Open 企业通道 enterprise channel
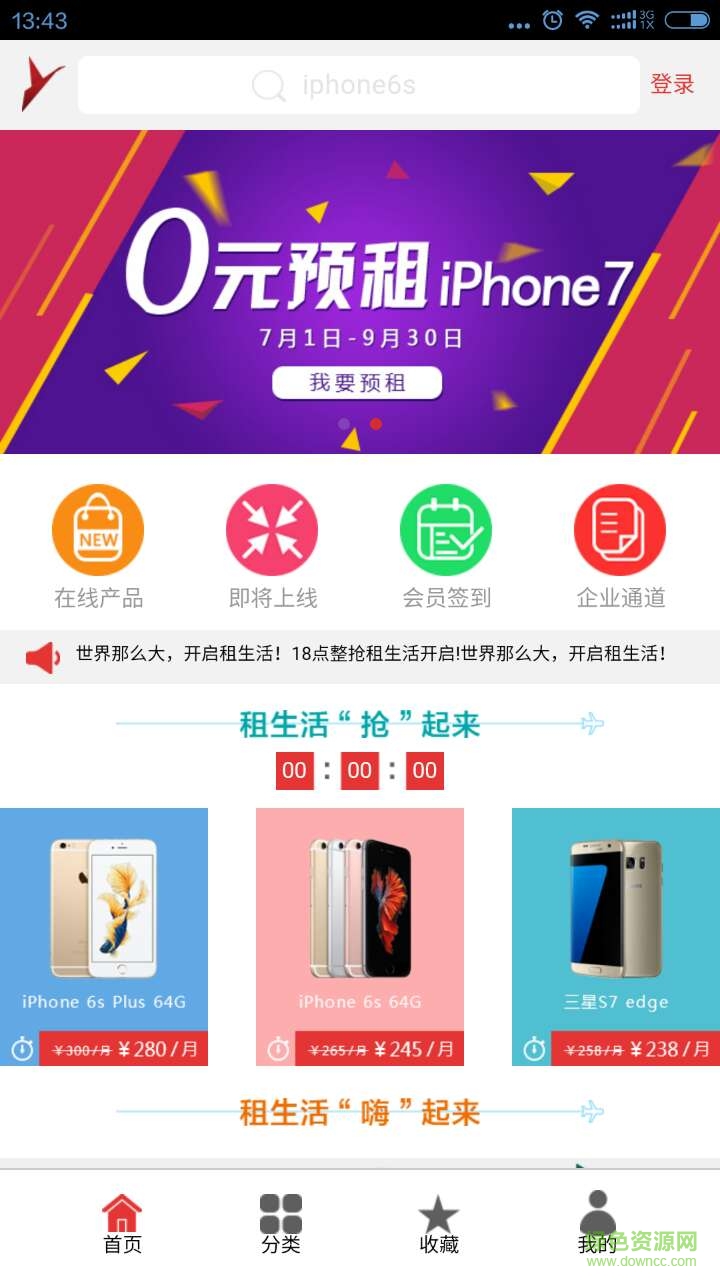Screen dimensions: 720x1280 620,545
